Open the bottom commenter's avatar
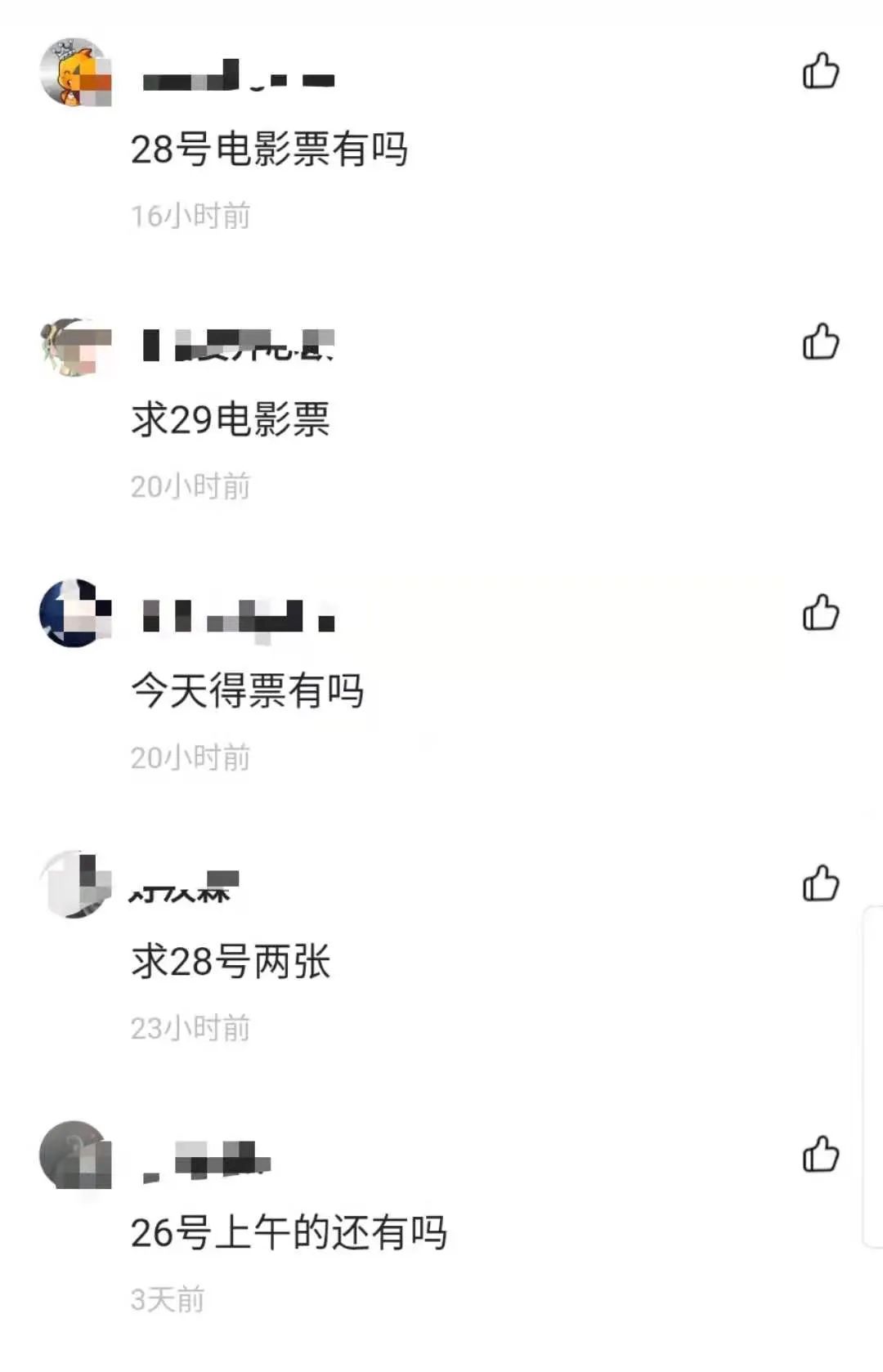The height and width of the screenshot is (1372, 883). (74, 1152)
